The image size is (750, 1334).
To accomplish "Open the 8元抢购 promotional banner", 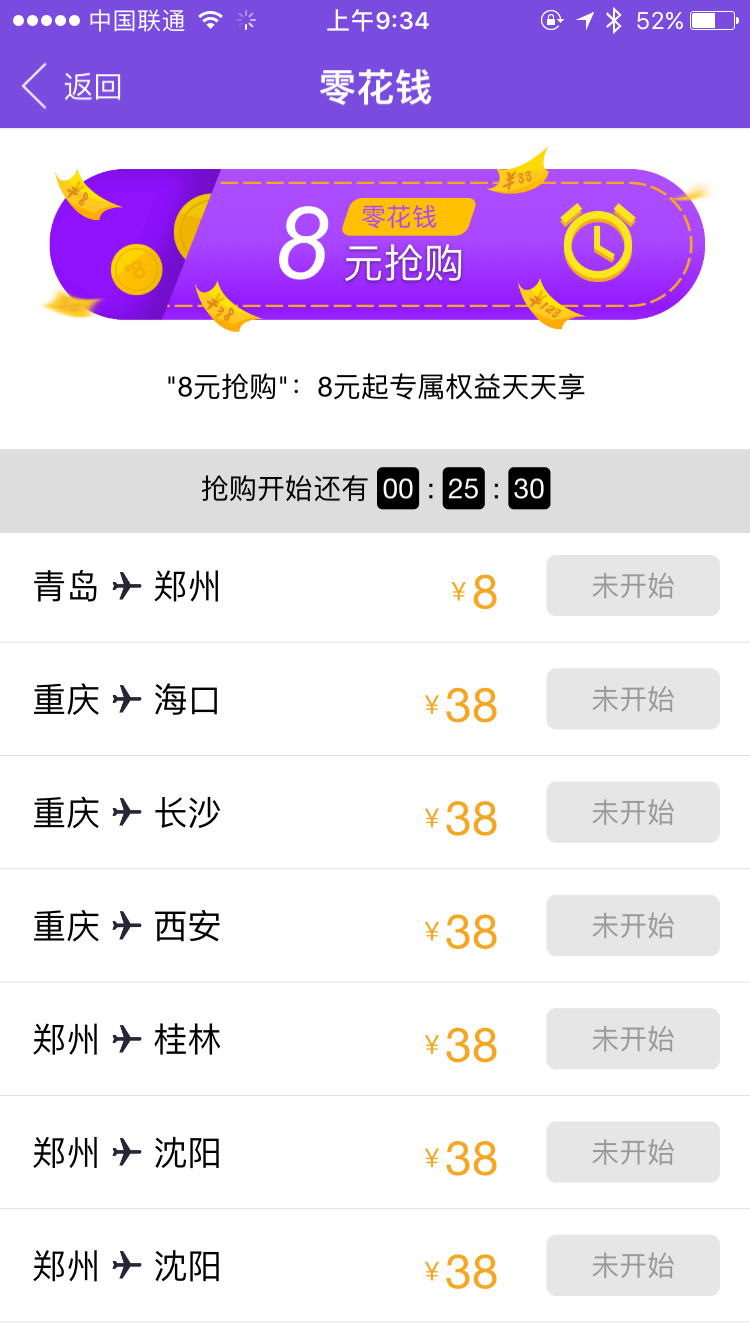I will coord(377,245).
